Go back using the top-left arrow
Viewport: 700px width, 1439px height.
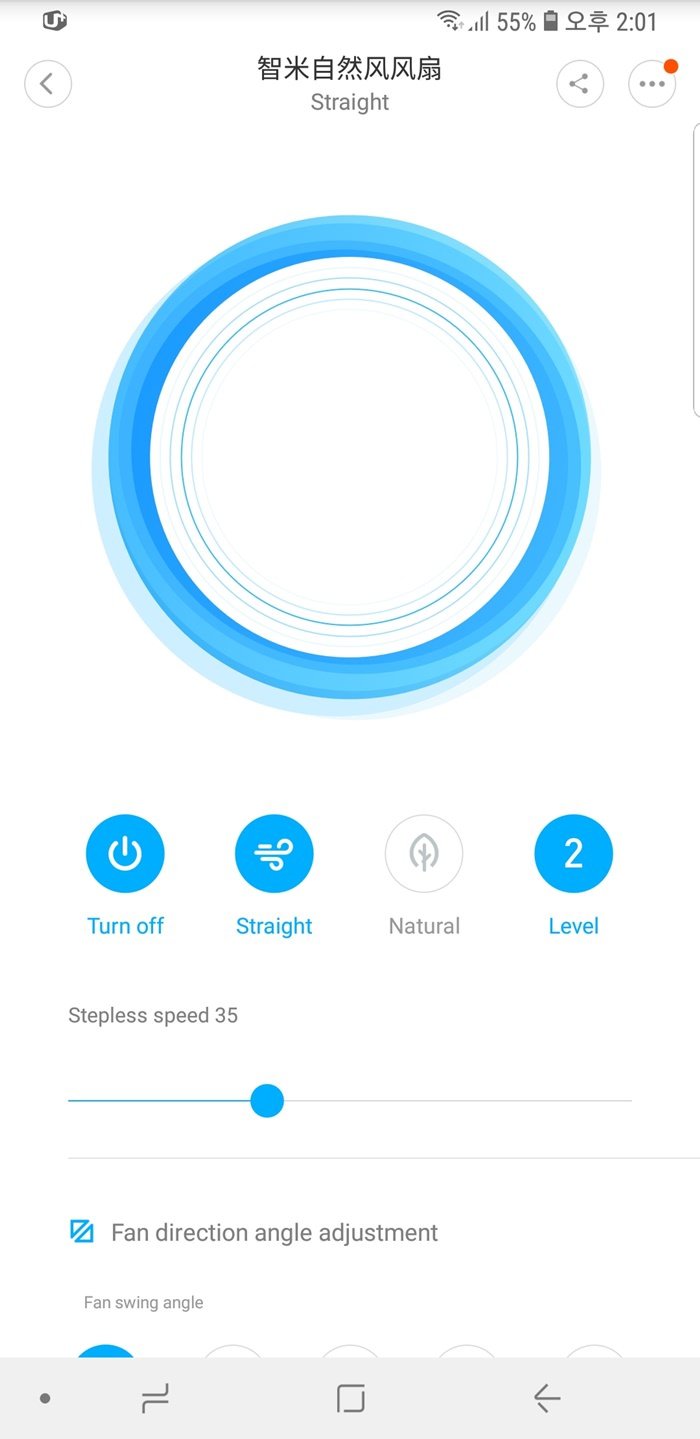pos(48,84)
